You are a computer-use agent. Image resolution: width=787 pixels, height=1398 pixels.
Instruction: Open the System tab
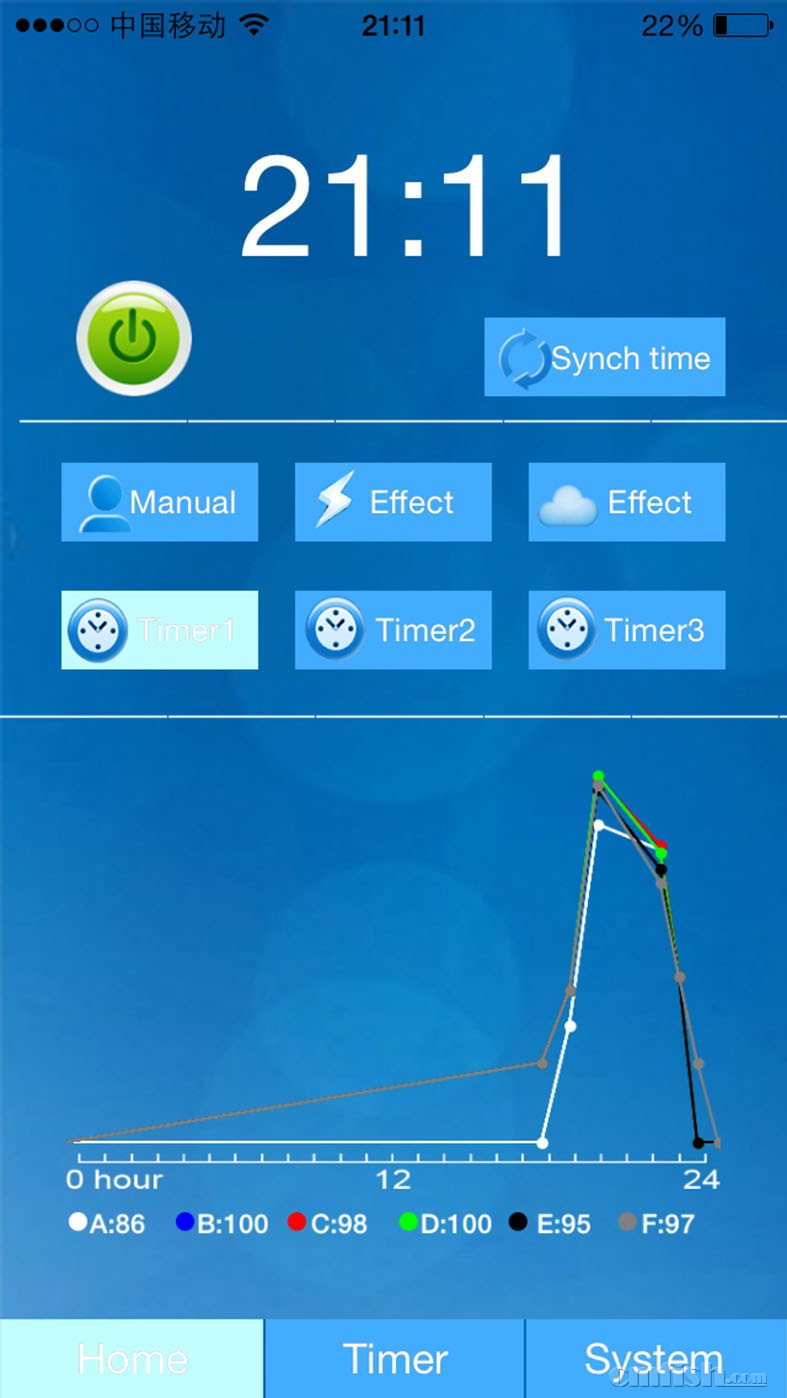click(655, 1359)
